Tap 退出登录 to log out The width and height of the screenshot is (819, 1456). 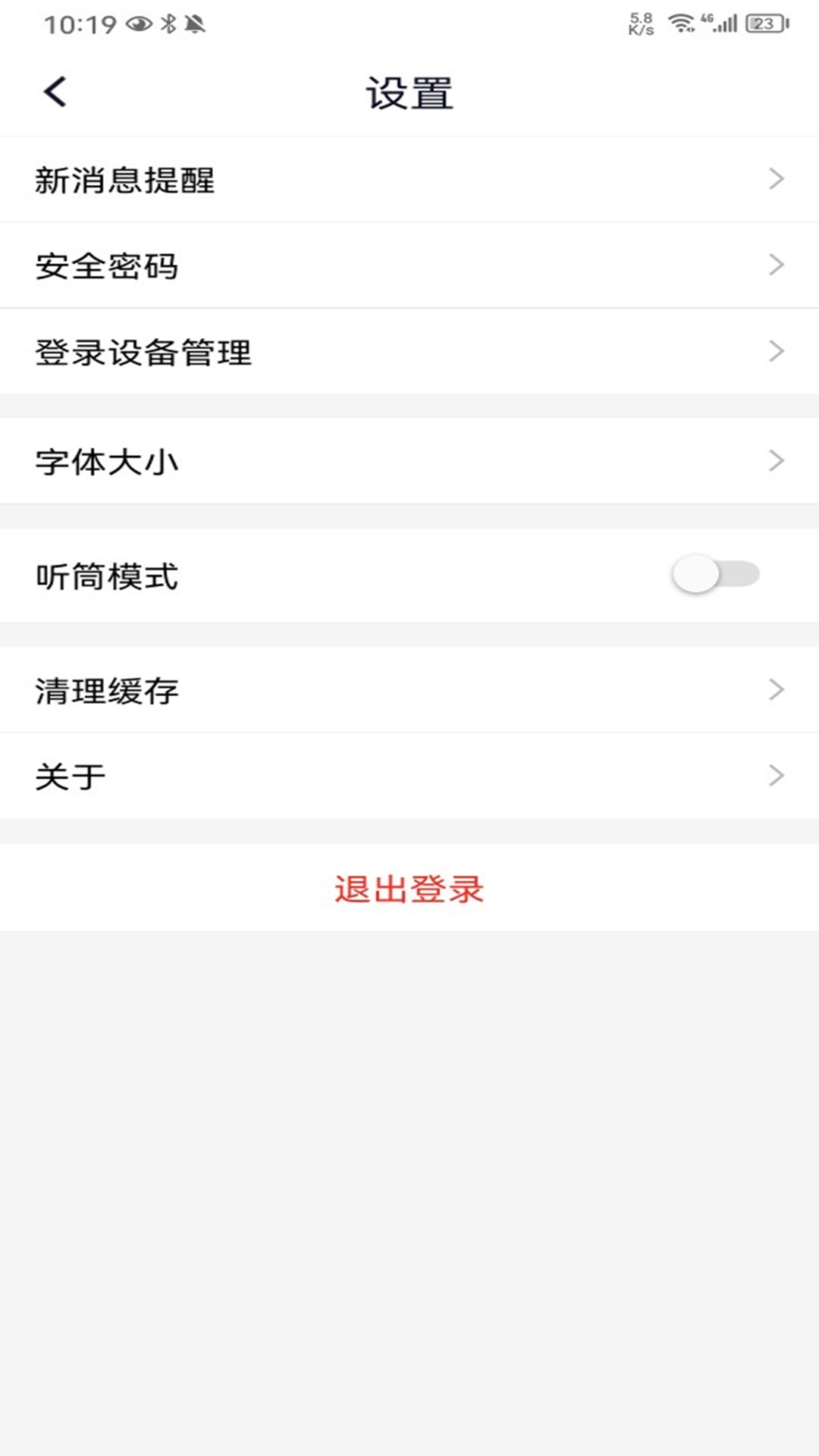409,888
